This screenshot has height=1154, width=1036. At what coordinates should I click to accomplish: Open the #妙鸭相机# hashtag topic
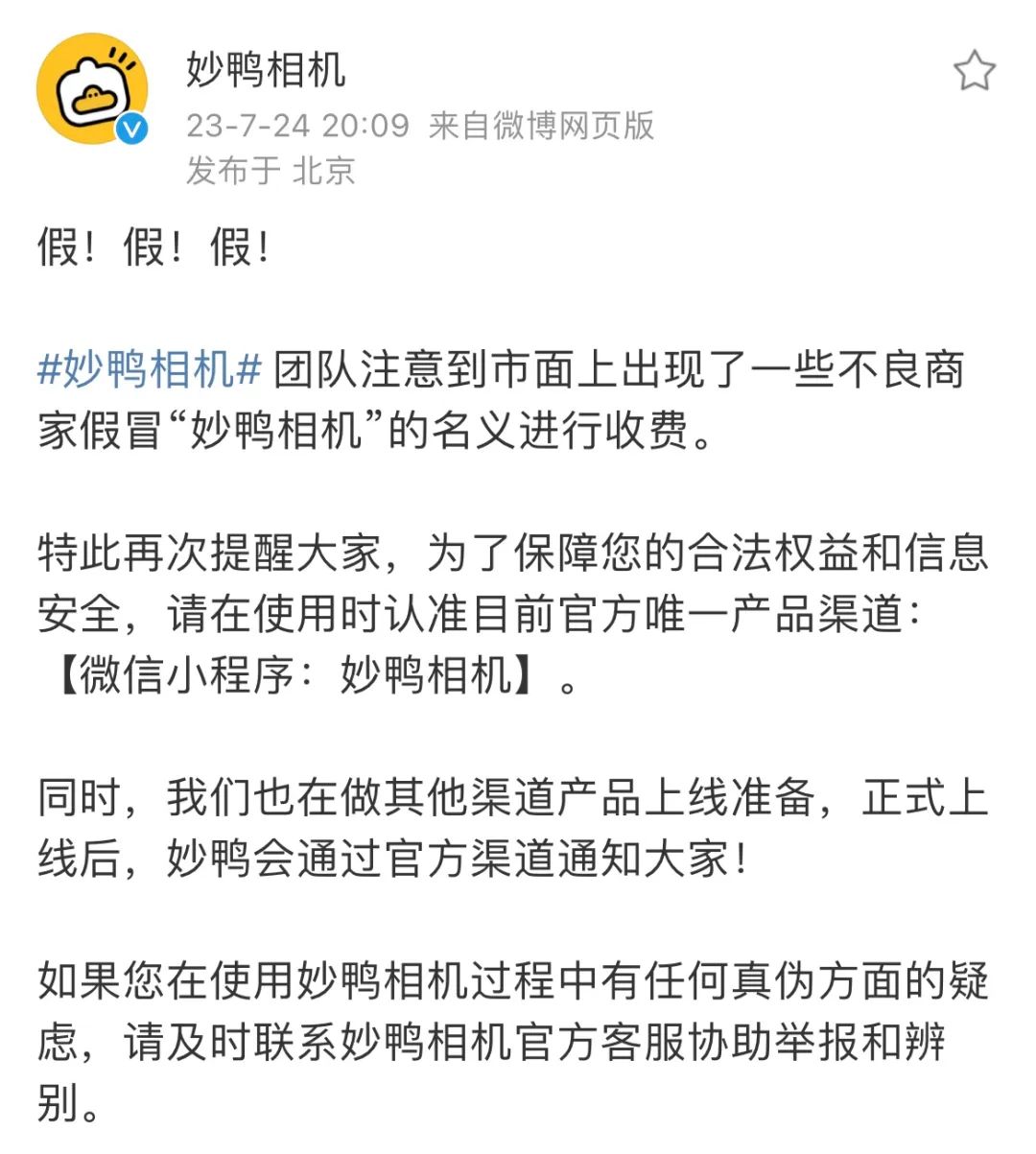pos(150,369)
